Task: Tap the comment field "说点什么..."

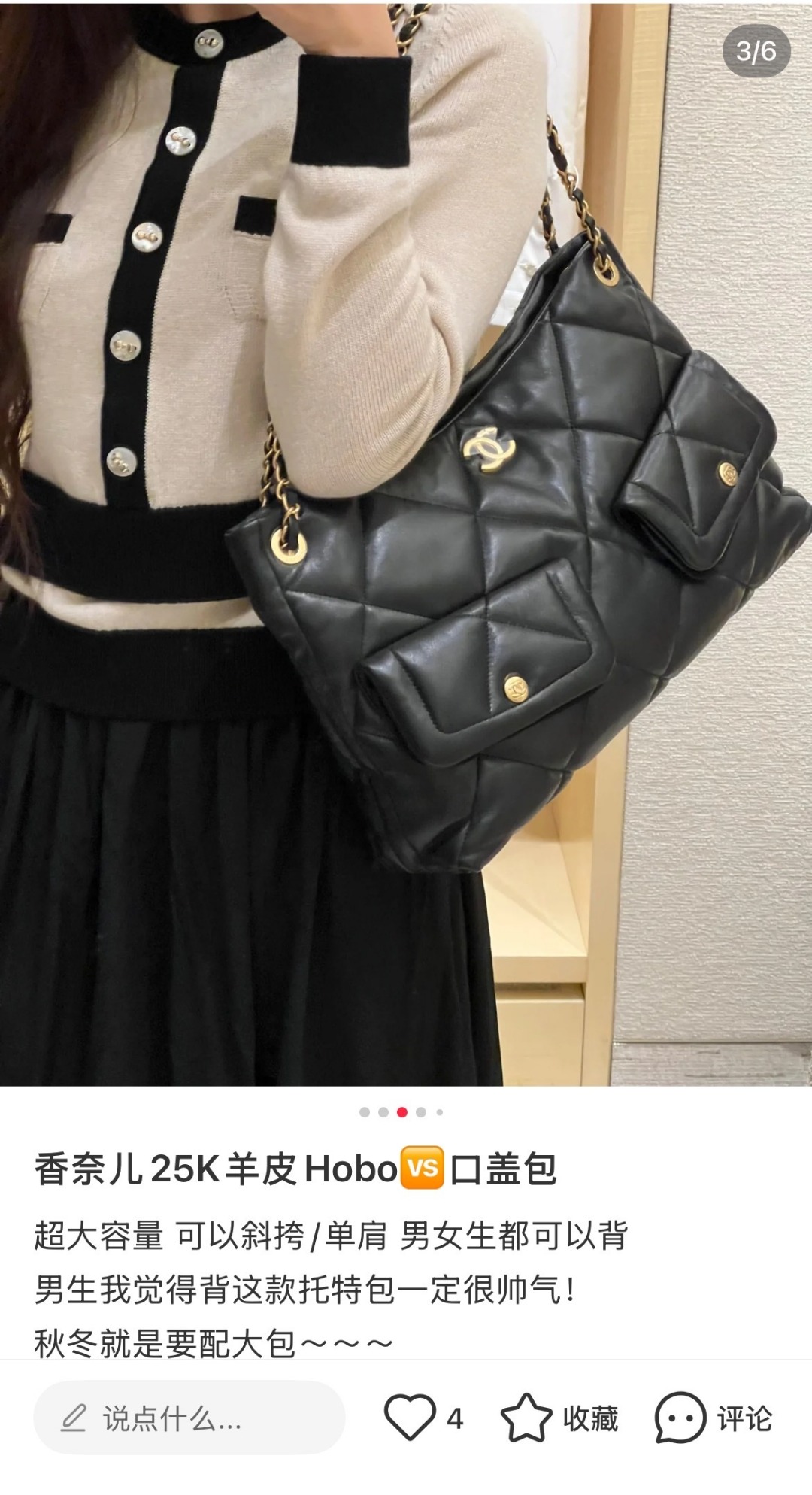Action: click(188, 1418)
